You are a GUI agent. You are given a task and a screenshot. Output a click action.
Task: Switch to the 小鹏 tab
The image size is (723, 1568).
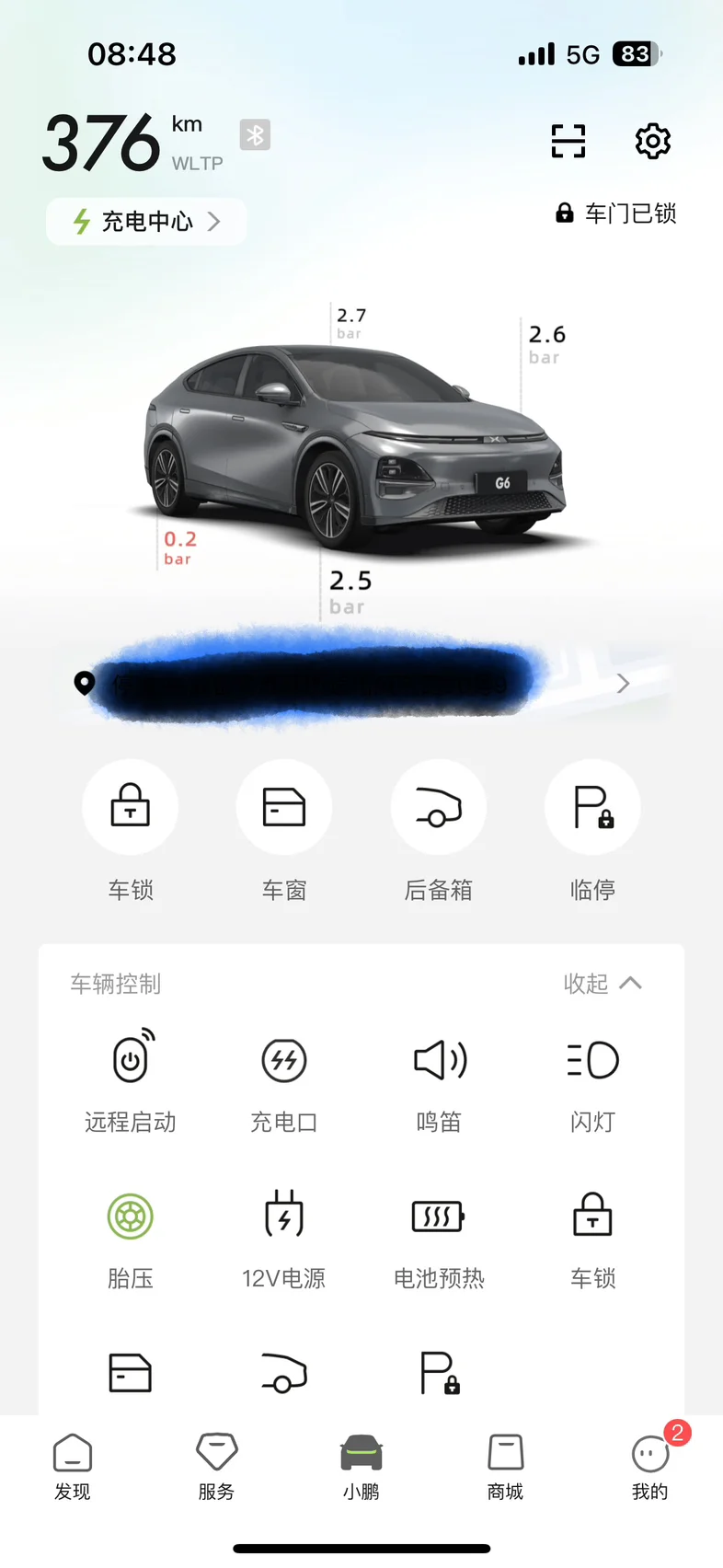(x=361, y=1465)
